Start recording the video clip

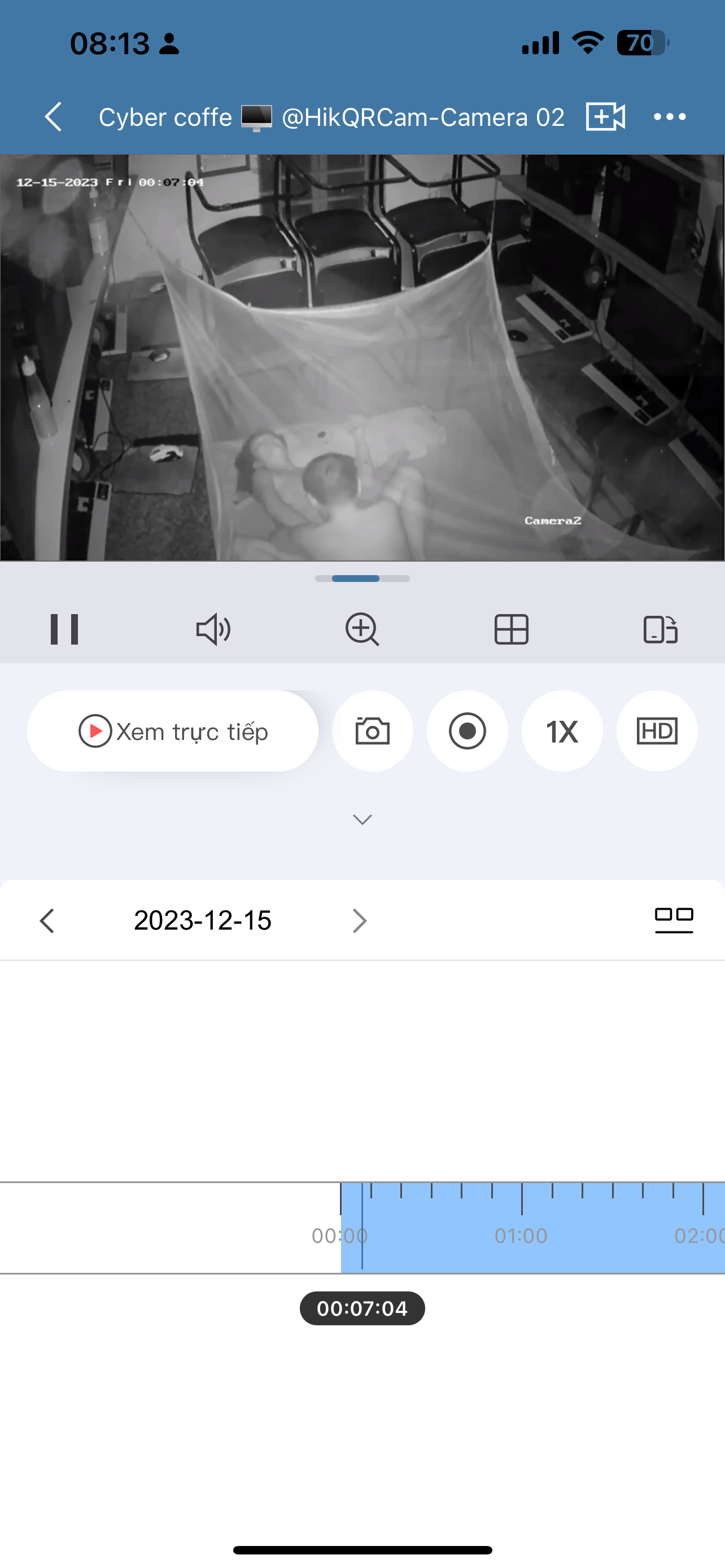pyautogui.click(x=468, y=731)
